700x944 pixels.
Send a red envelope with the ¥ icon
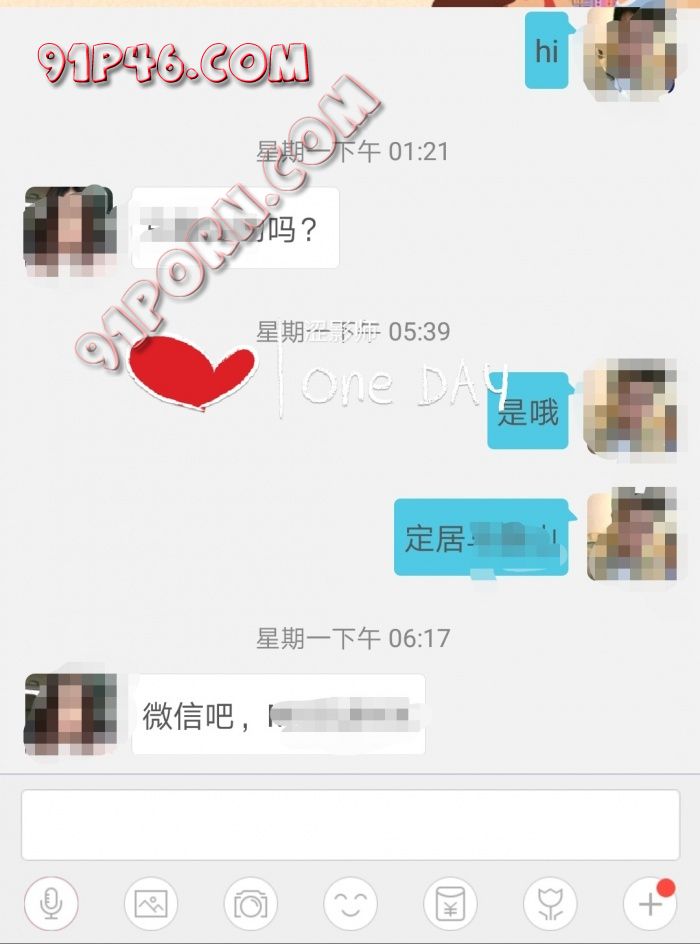[450, 904]
